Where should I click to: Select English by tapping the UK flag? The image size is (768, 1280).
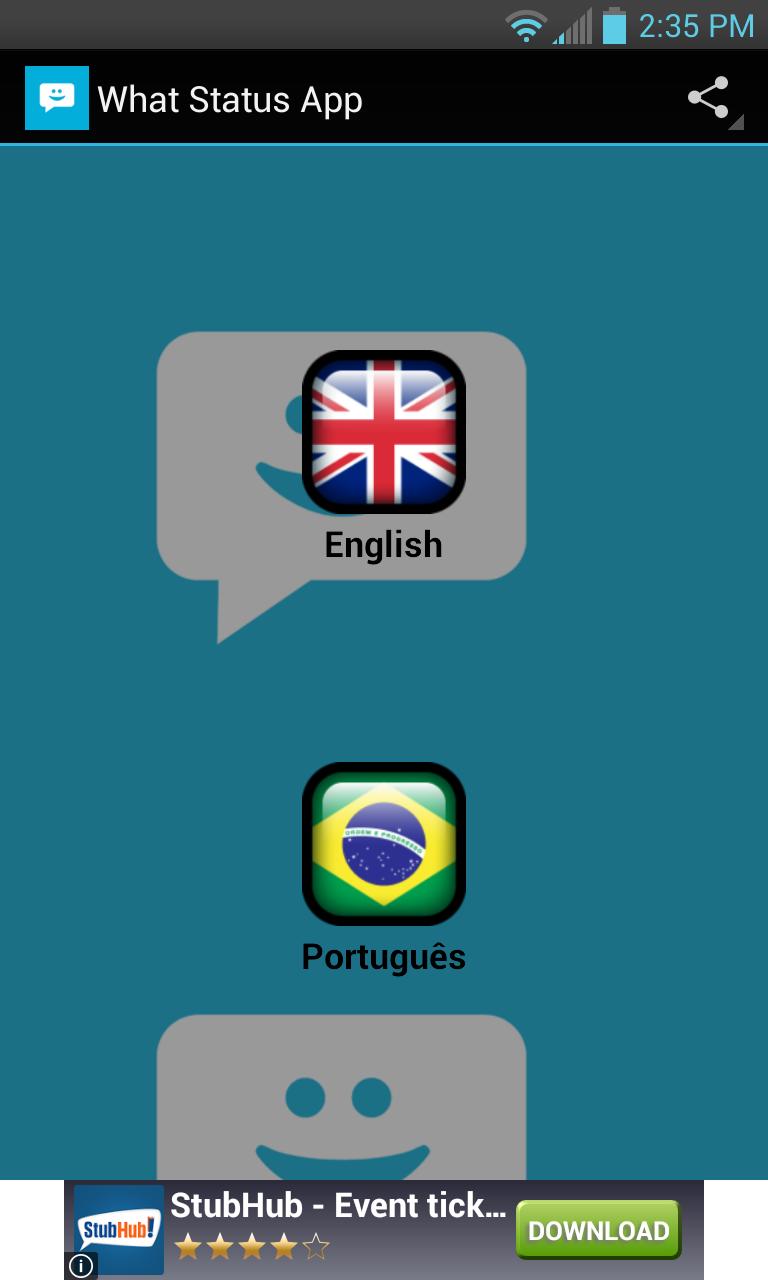pos(383,430)
